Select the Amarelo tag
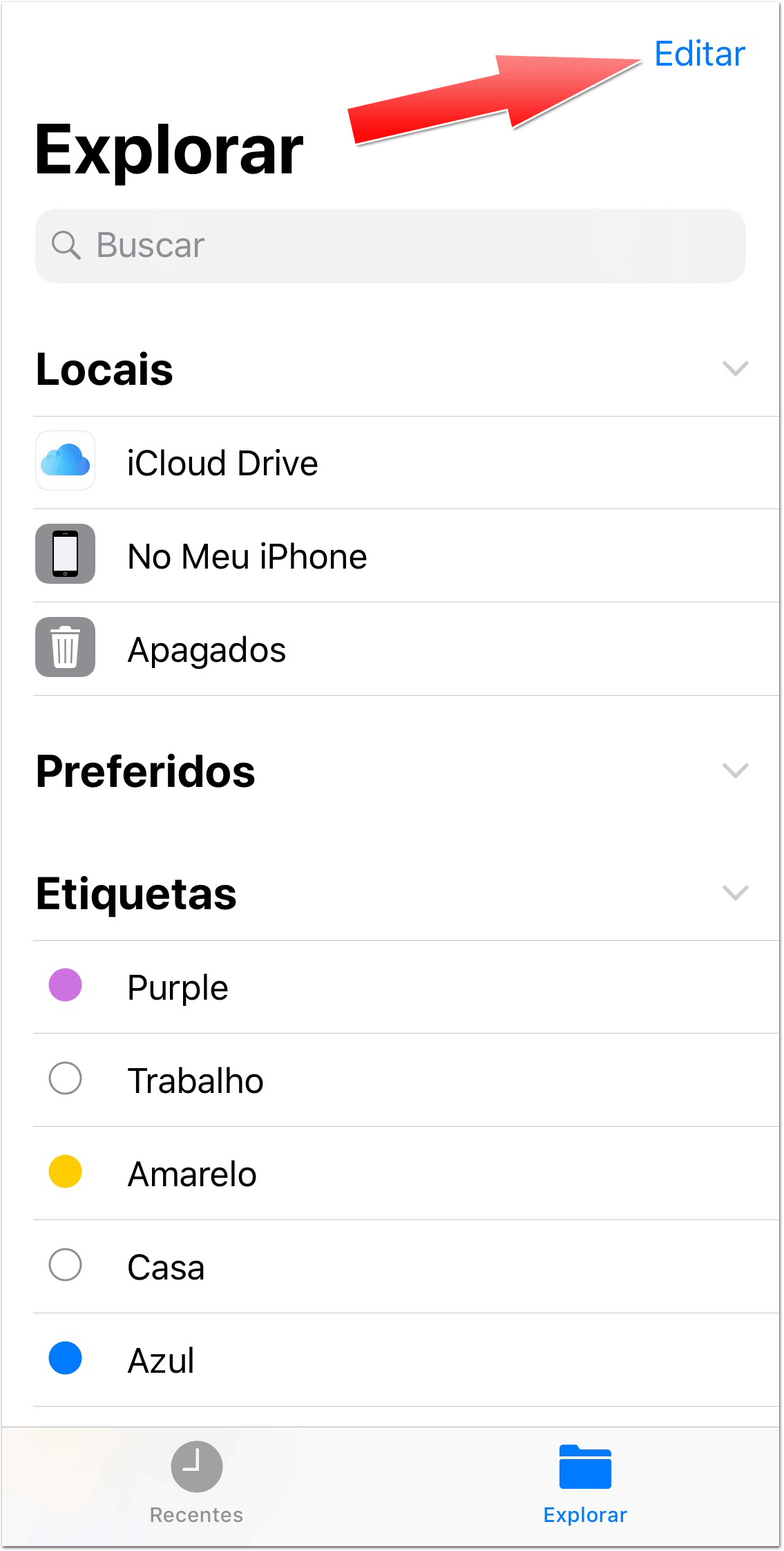 [406, 1173]
